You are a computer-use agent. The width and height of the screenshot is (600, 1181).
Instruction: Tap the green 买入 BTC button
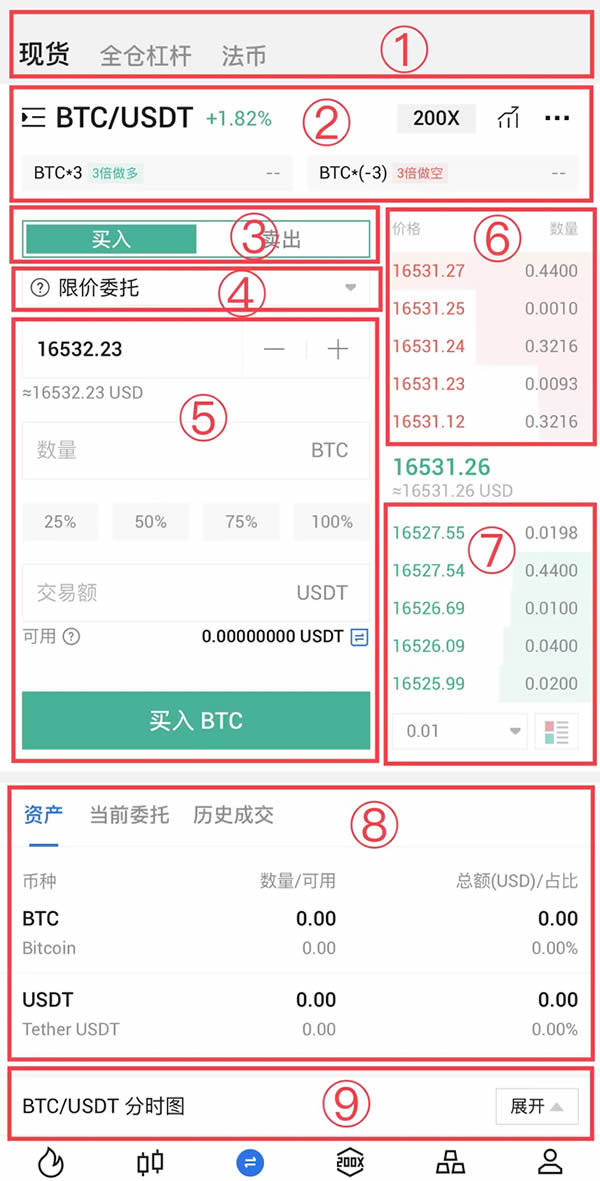pyautogui.click(x=196, y=720)
